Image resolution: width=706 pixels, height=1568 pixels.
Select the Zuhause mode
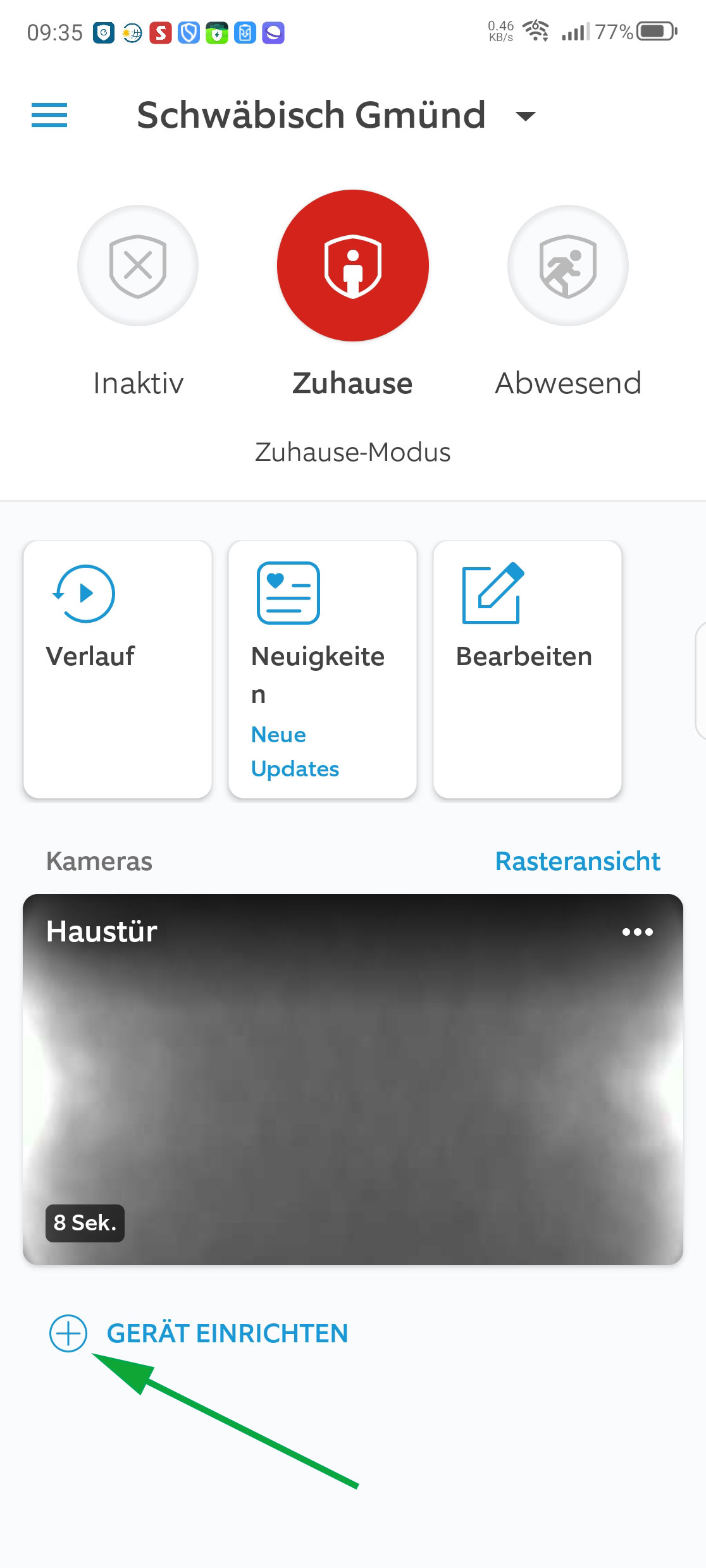point(353,266)
